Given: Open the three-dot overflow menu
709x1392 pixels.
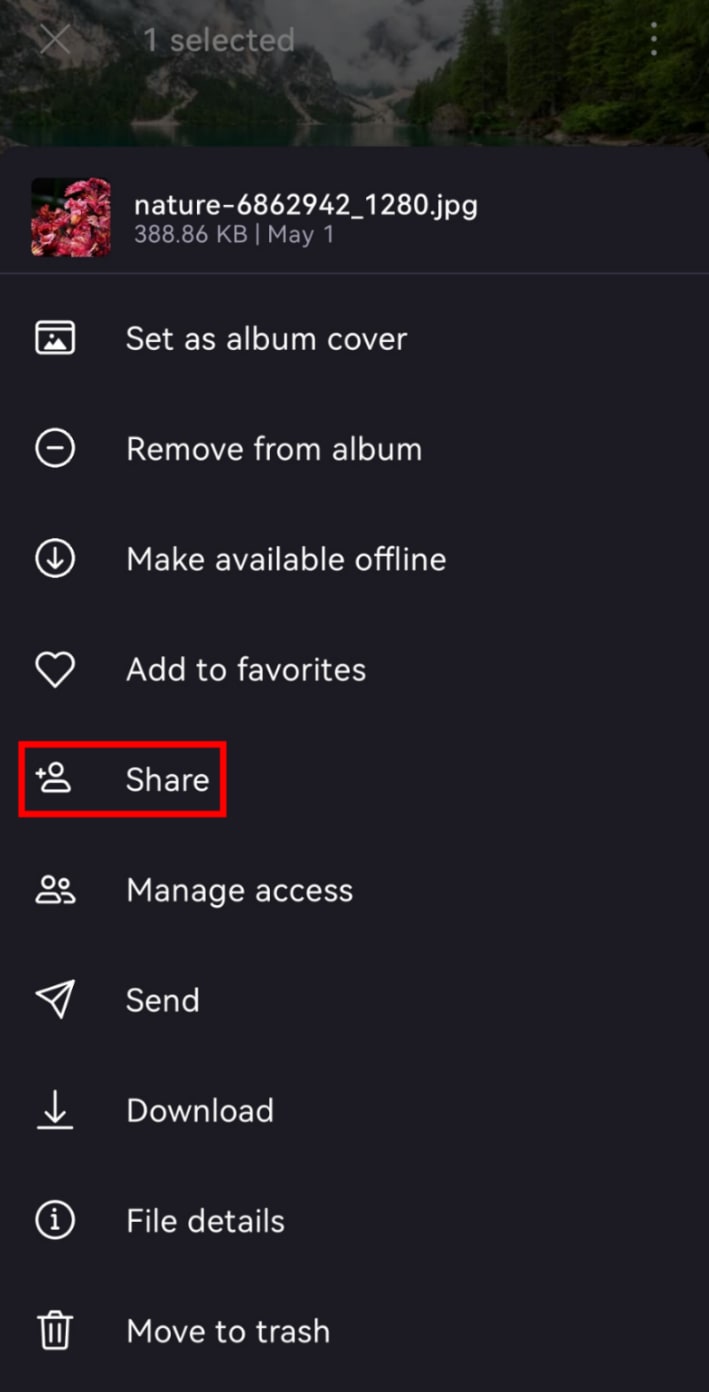Looking at the screenshot, I should coord(654,40).
